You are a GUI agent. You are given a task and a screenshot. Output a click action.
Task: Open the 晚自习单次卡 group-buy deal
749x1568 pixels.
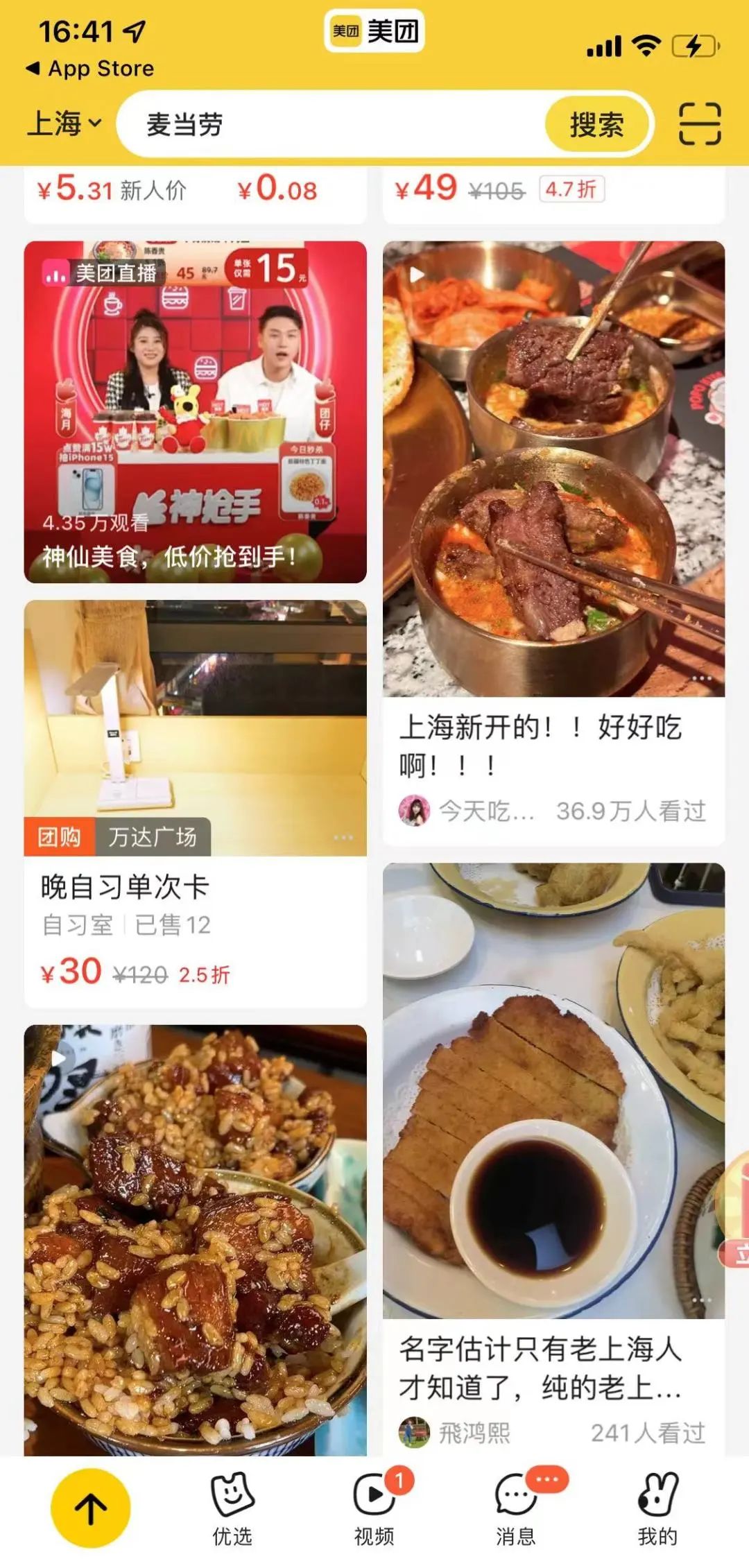tap(195, 888)
